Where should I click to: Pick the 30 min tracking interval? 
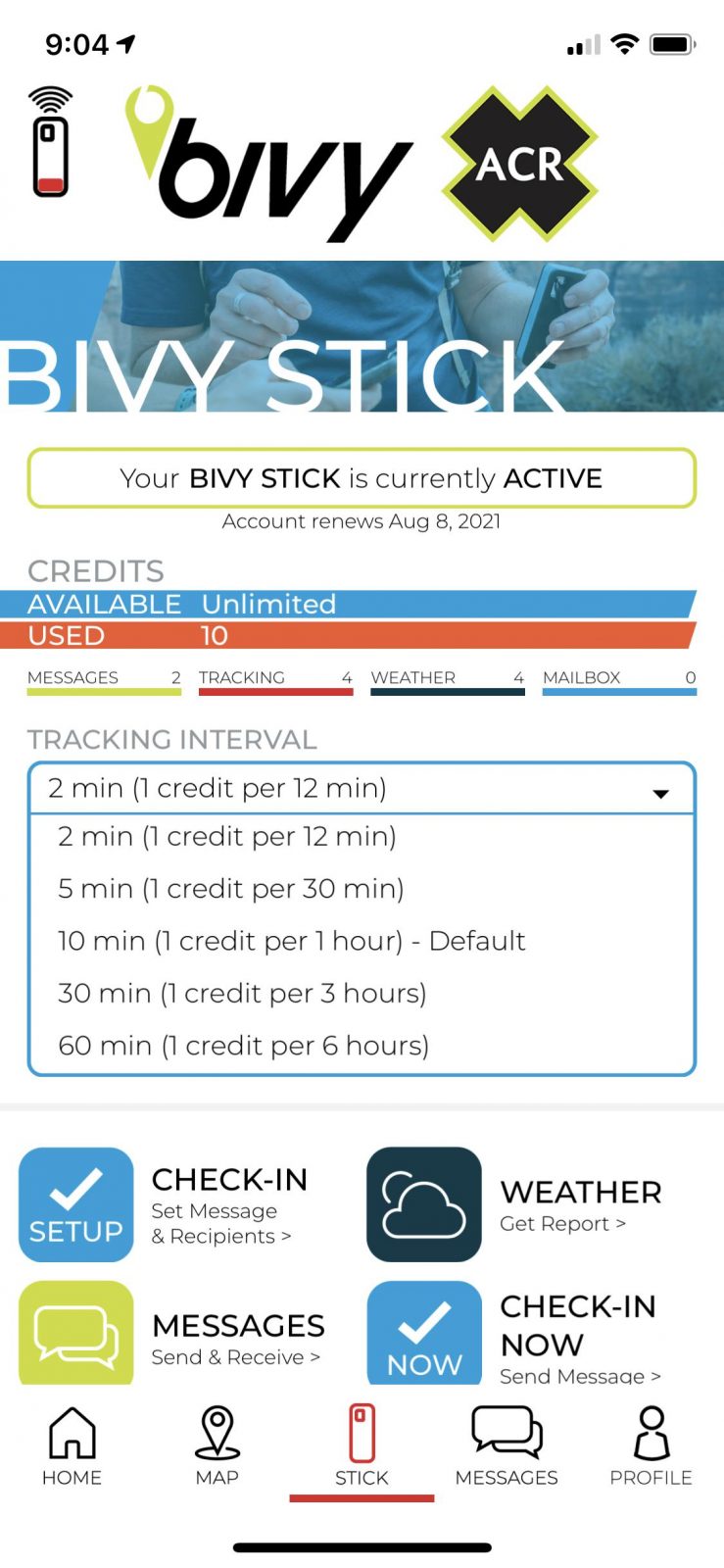click(x=242, y=994)
